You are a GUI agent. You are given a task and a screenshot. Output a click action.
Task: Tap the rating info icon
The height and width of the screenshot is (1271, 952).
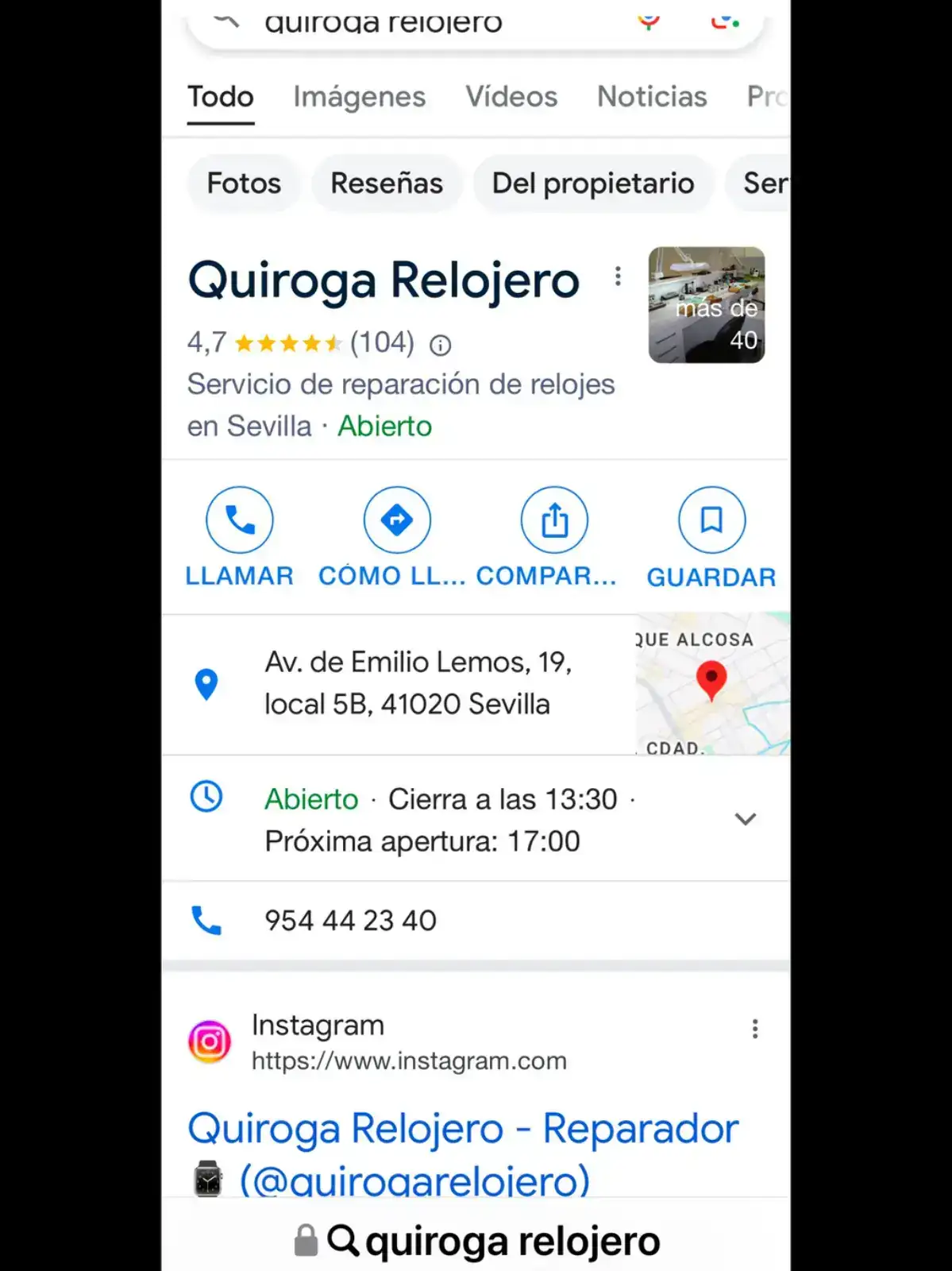pos(440,345)
